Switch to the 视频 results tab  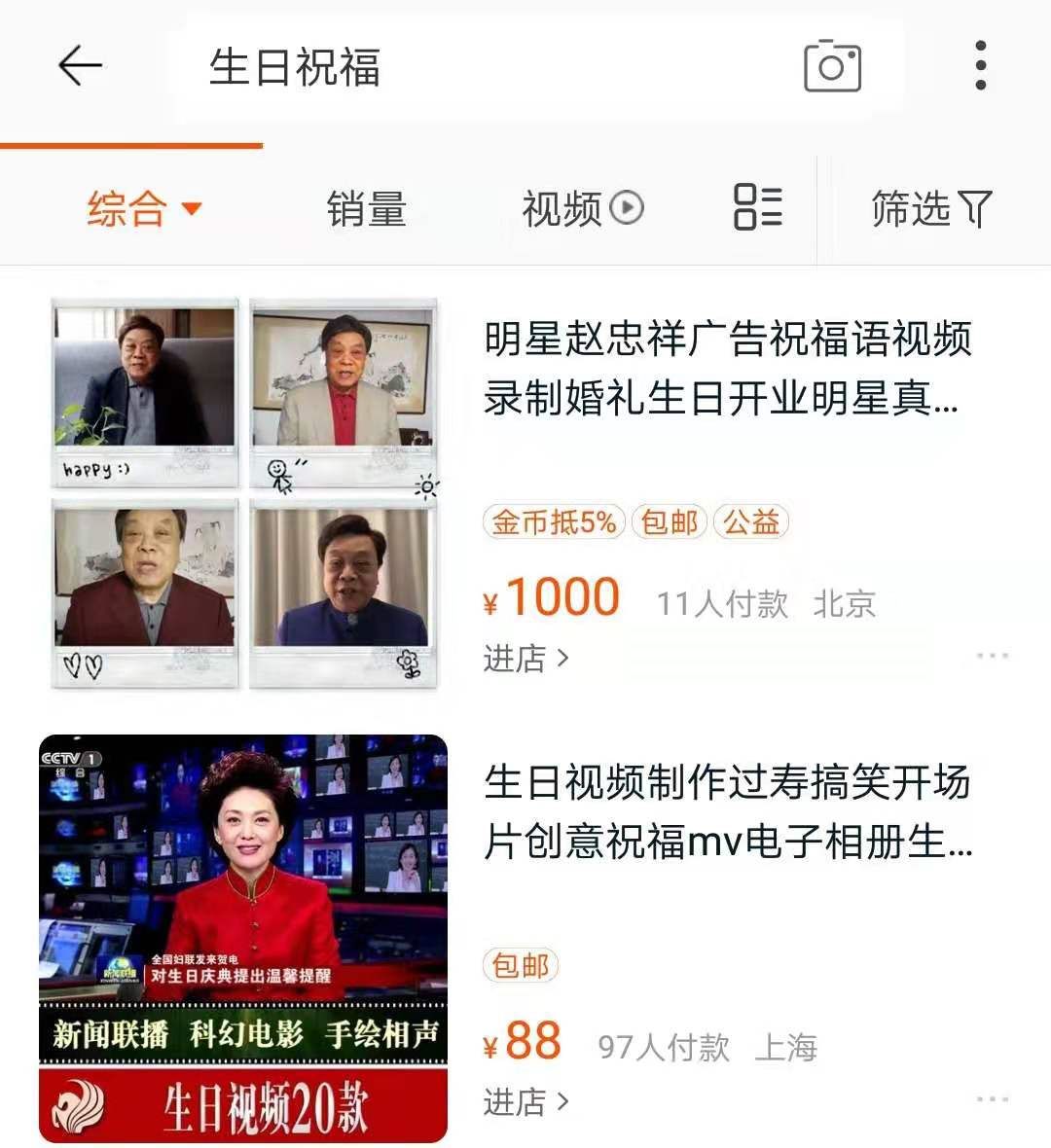pos(582,208)
